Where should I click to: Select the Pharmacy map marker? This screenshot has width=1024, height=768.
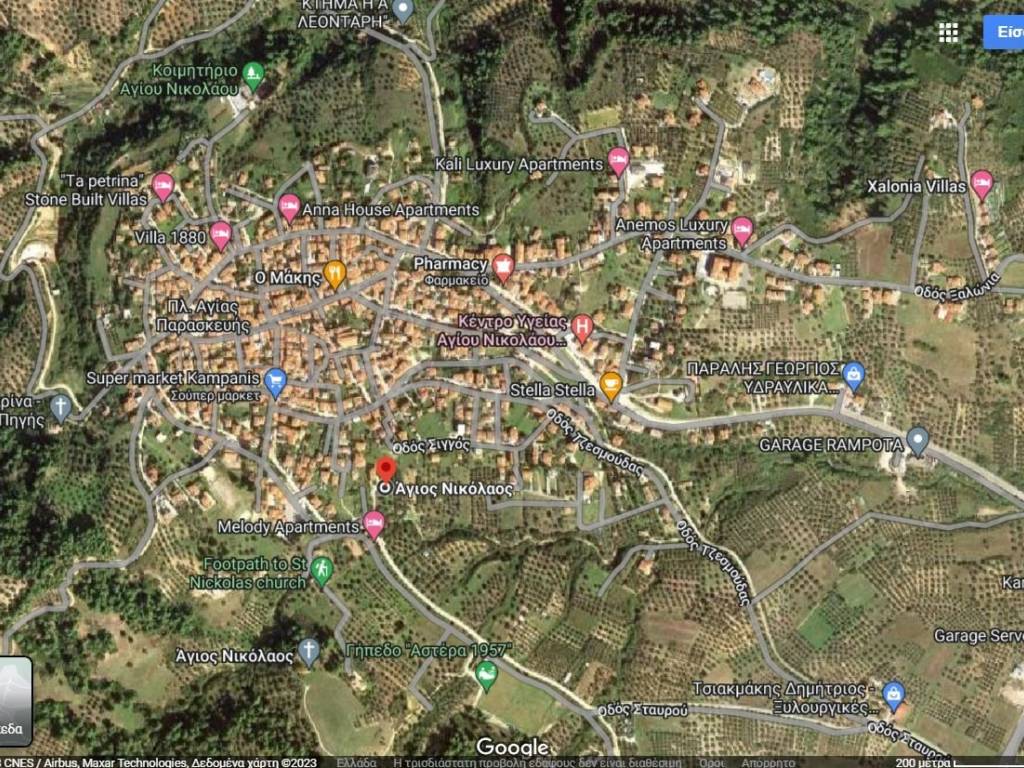click(503, 266)
